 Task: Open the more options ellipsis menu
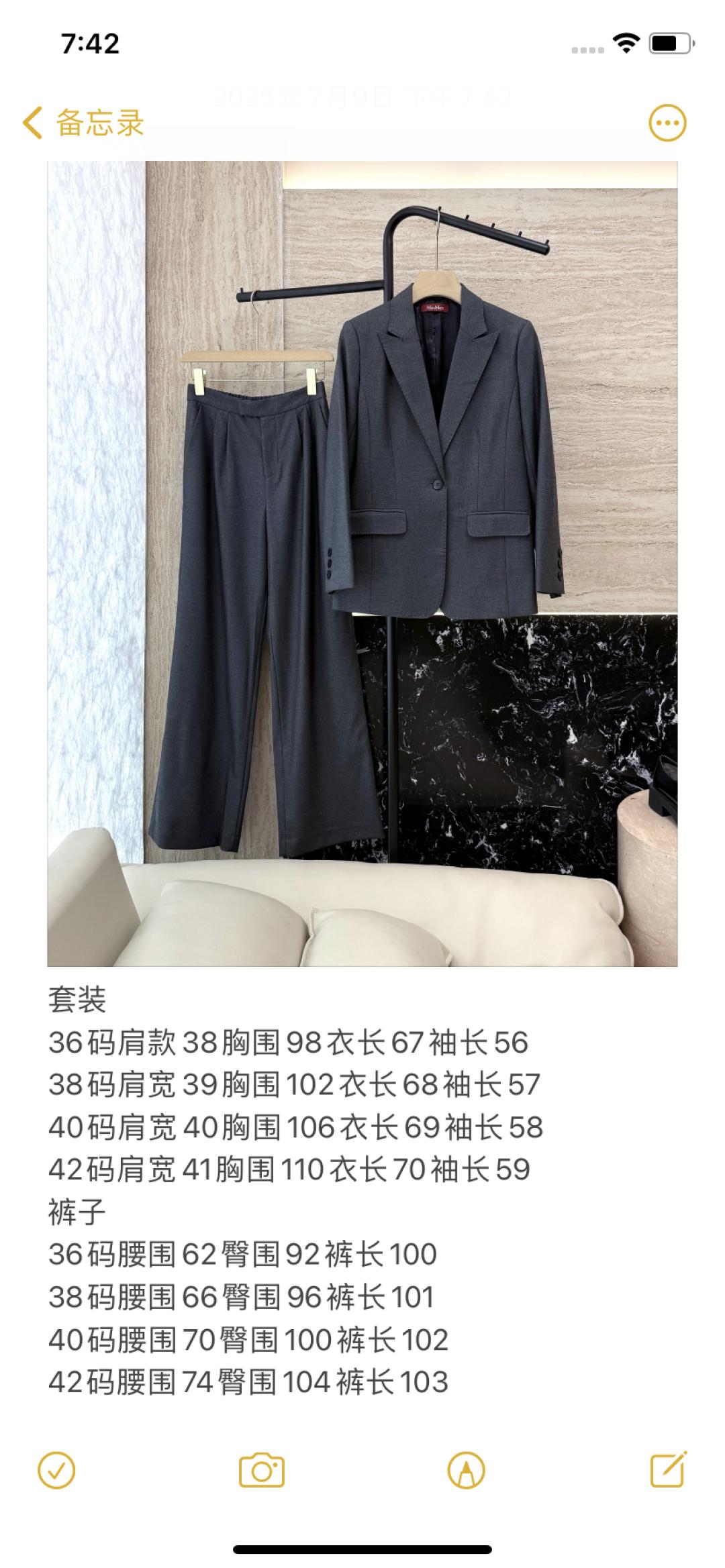click(x=667, y=123)
